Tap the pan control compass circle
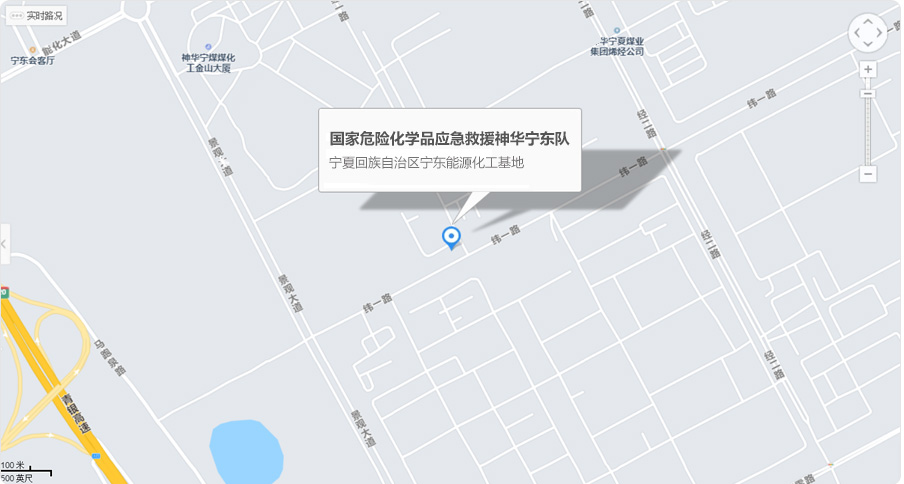This screenshot has height=484, width=904. [867, 34]
